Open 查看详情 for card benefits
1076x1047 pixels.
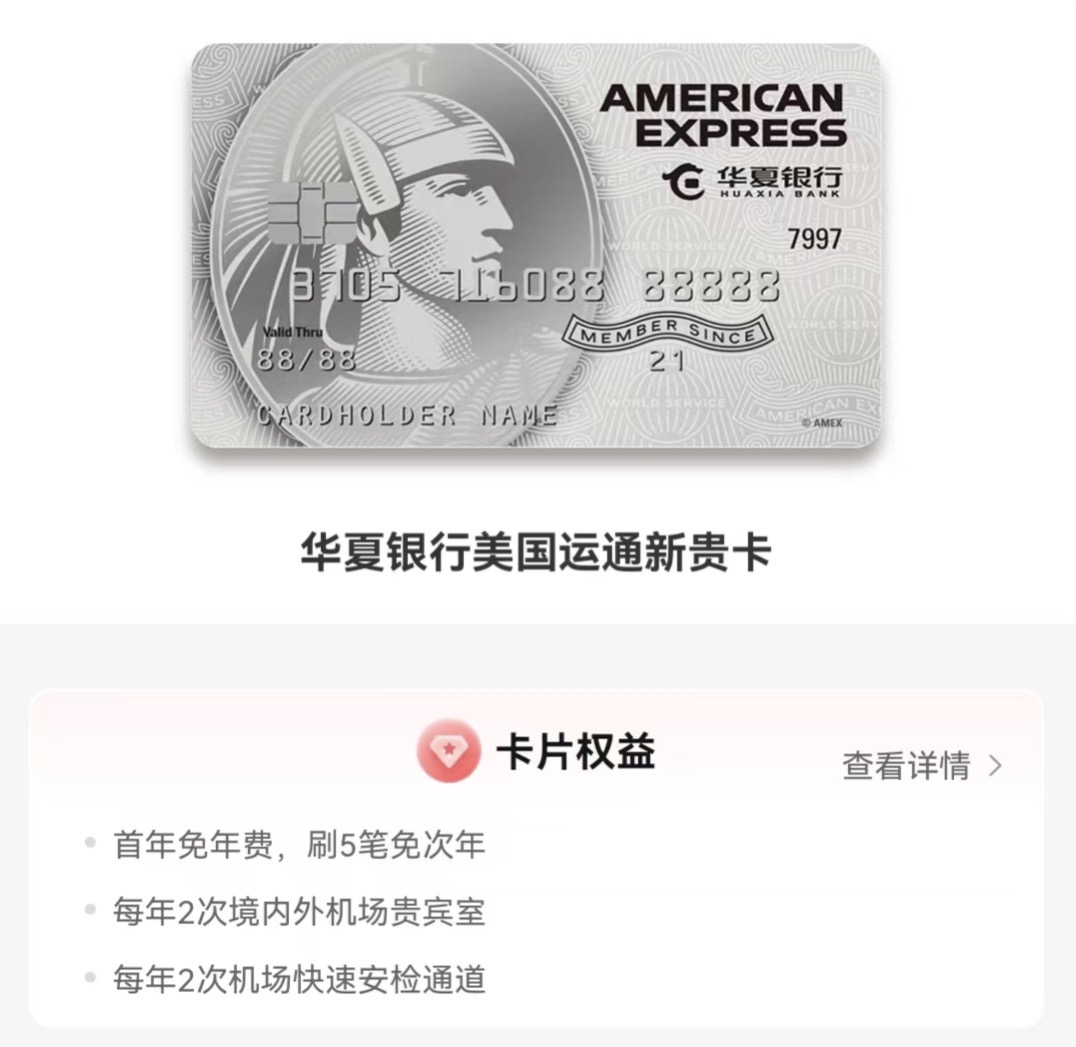pyautogui.click(x=920, y=766)
